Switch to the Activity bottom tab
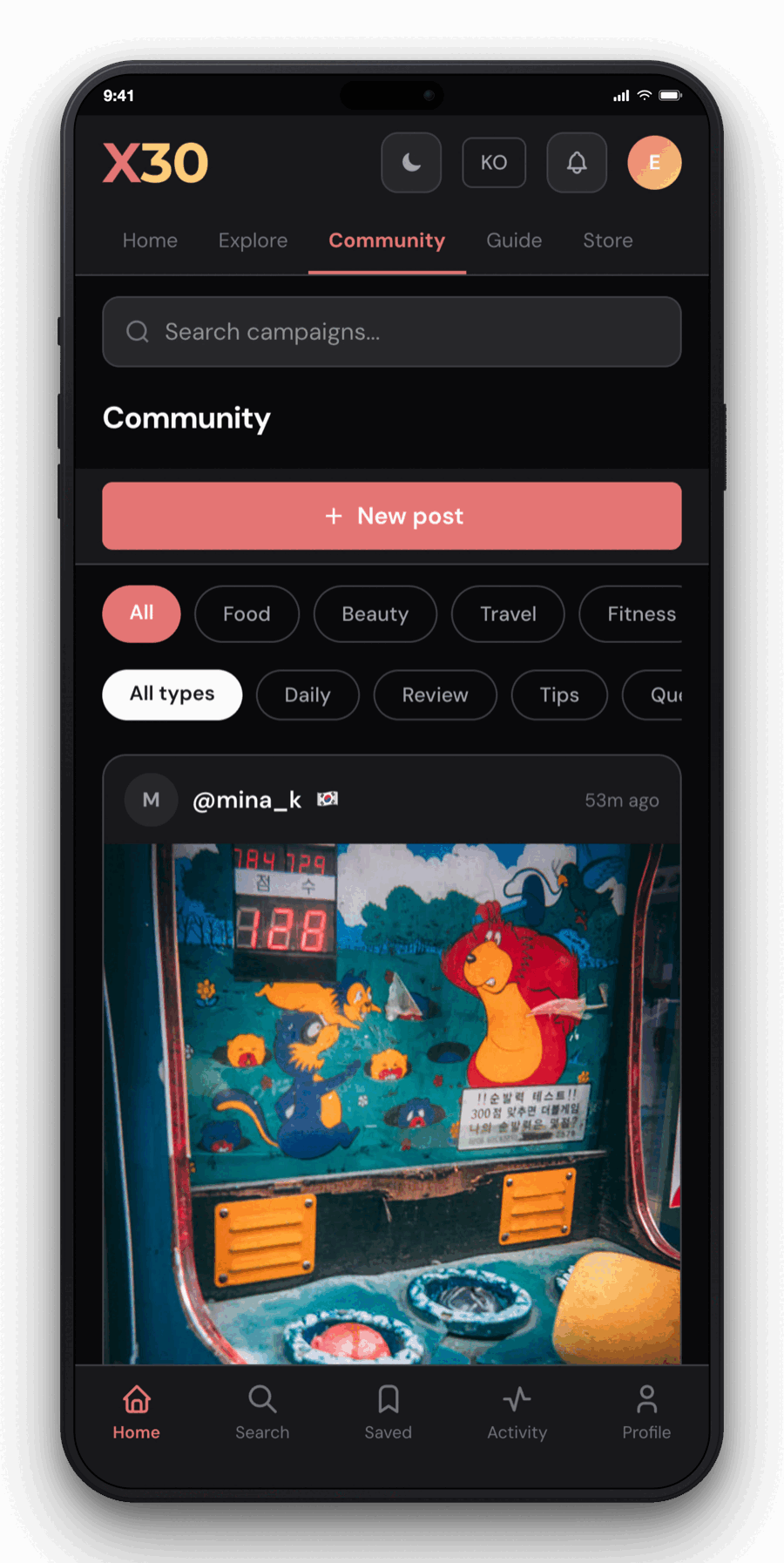The image size is (784, 1563). pyautogui.click(x=517, y=1413)
